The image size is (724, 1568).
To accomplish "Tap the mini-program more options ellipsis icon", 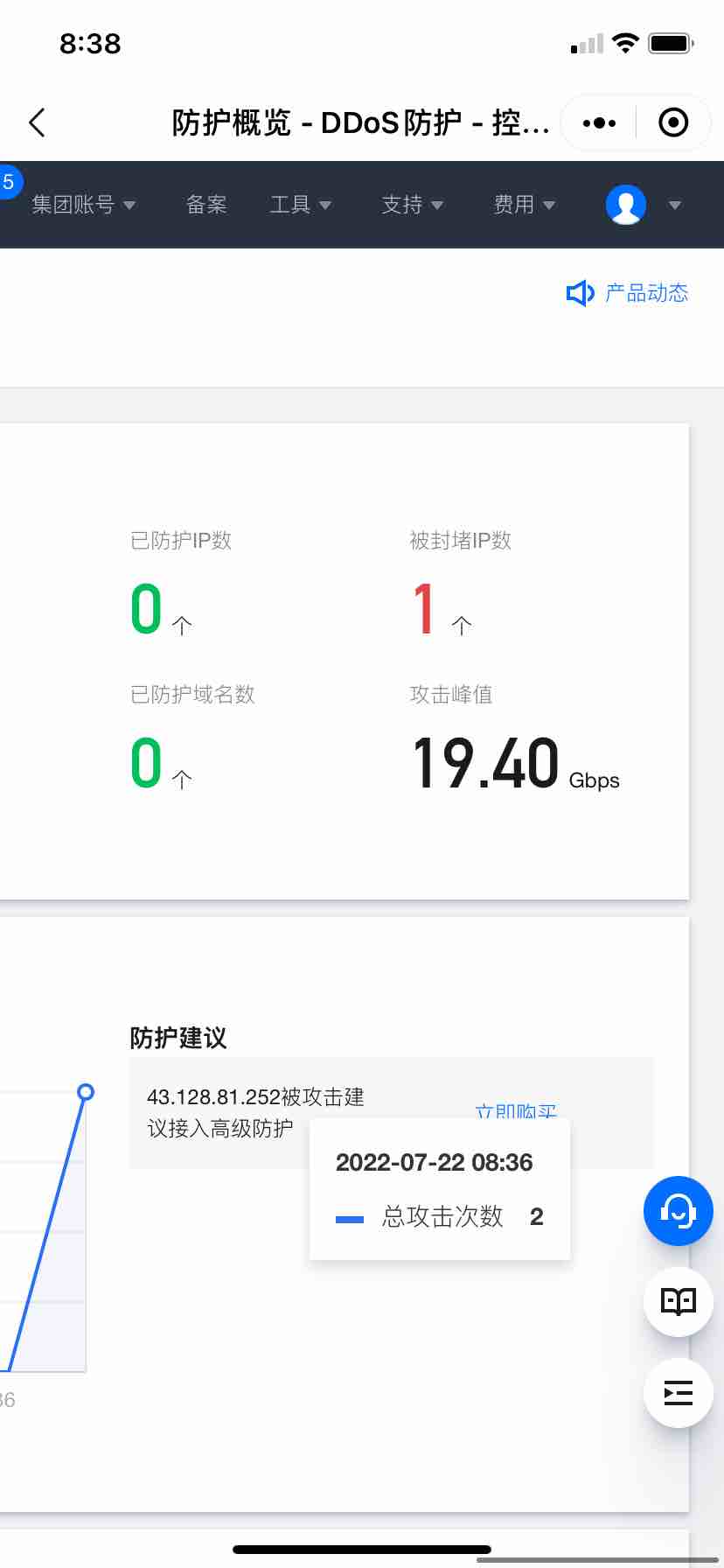I will (x=598, y=122).
